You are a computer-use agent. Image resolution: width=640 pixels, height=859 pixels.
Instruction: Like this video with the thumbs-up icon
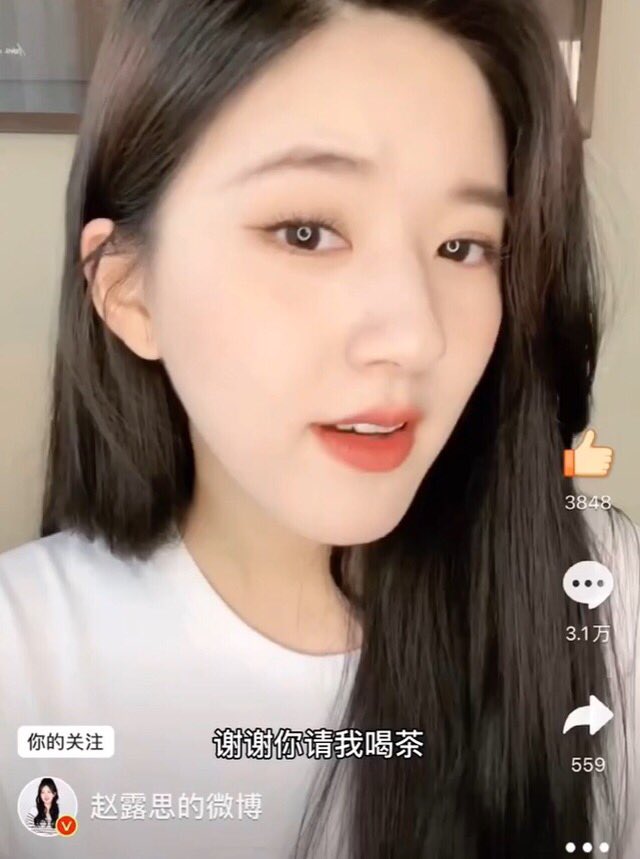[x=588, y=455]
